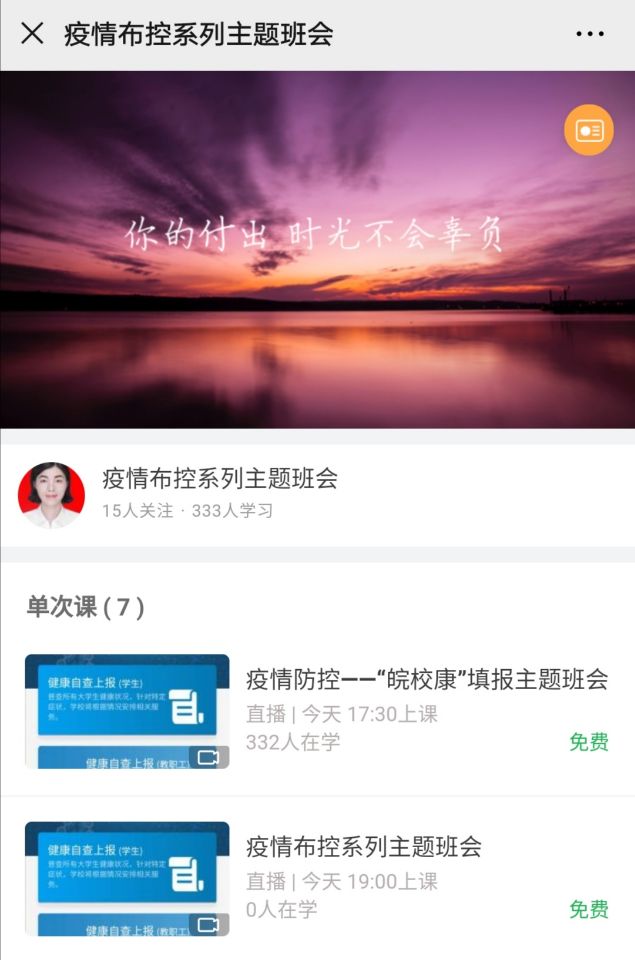Open the three-dot overflow menu
This screenshot has height=960, width=635.
click(590, 34)
